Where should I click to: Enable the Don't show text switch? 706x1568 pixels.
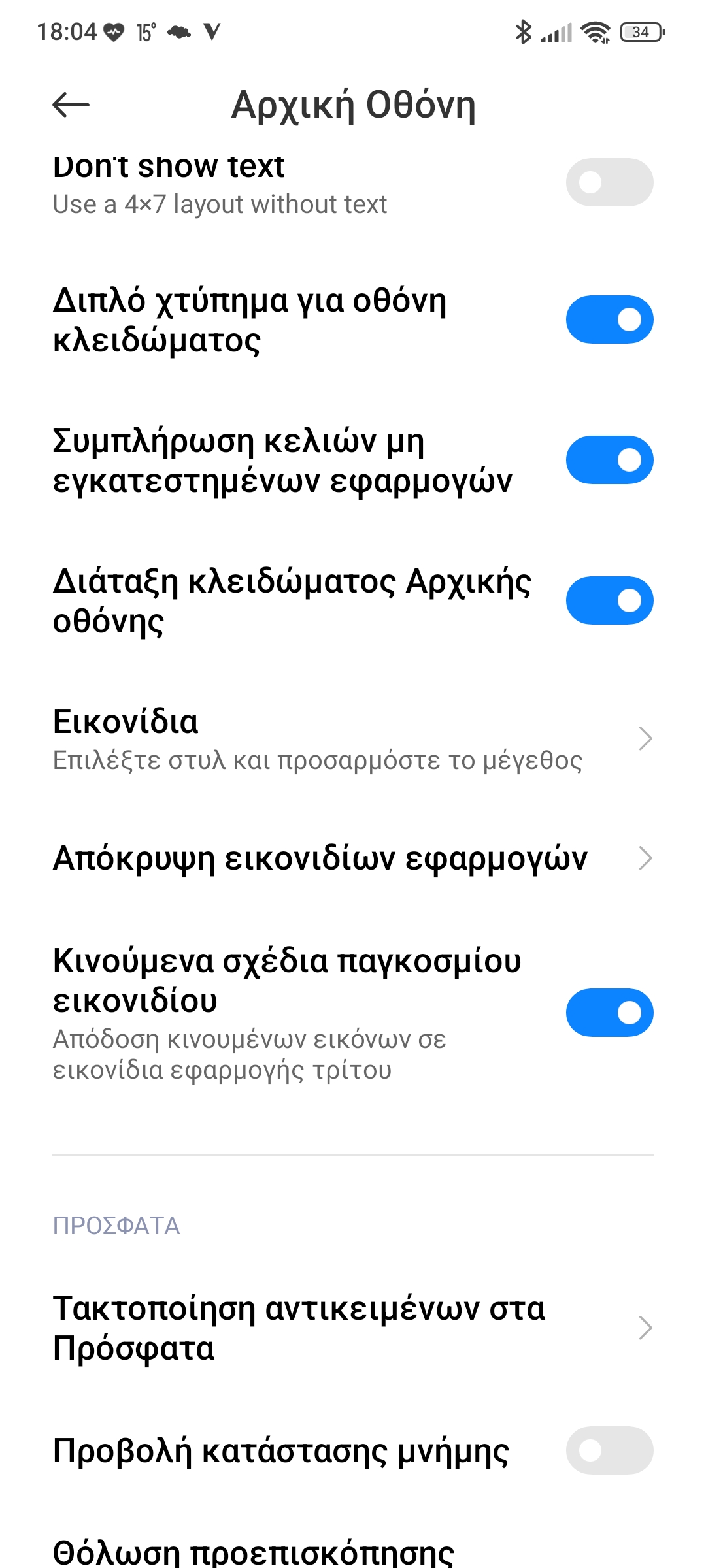point(609,182)
